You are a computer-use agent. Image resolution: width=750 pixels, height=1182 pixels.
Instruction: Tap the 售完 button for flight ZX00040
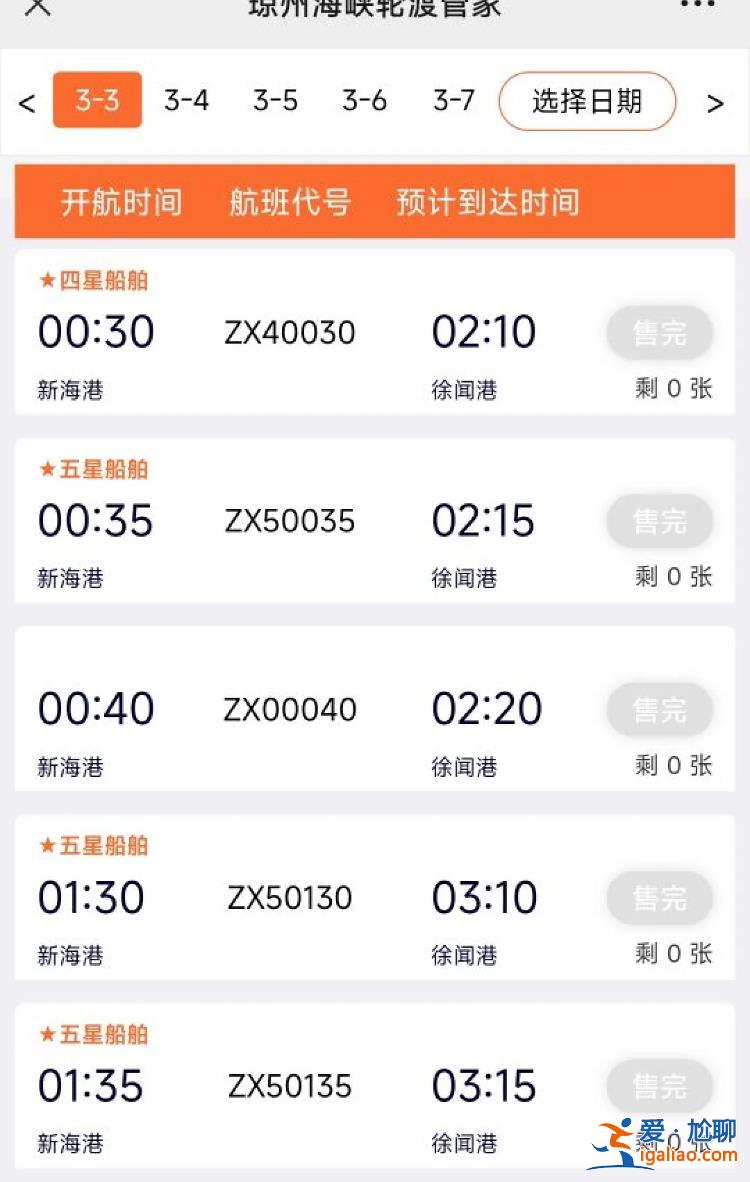[659, 710]
